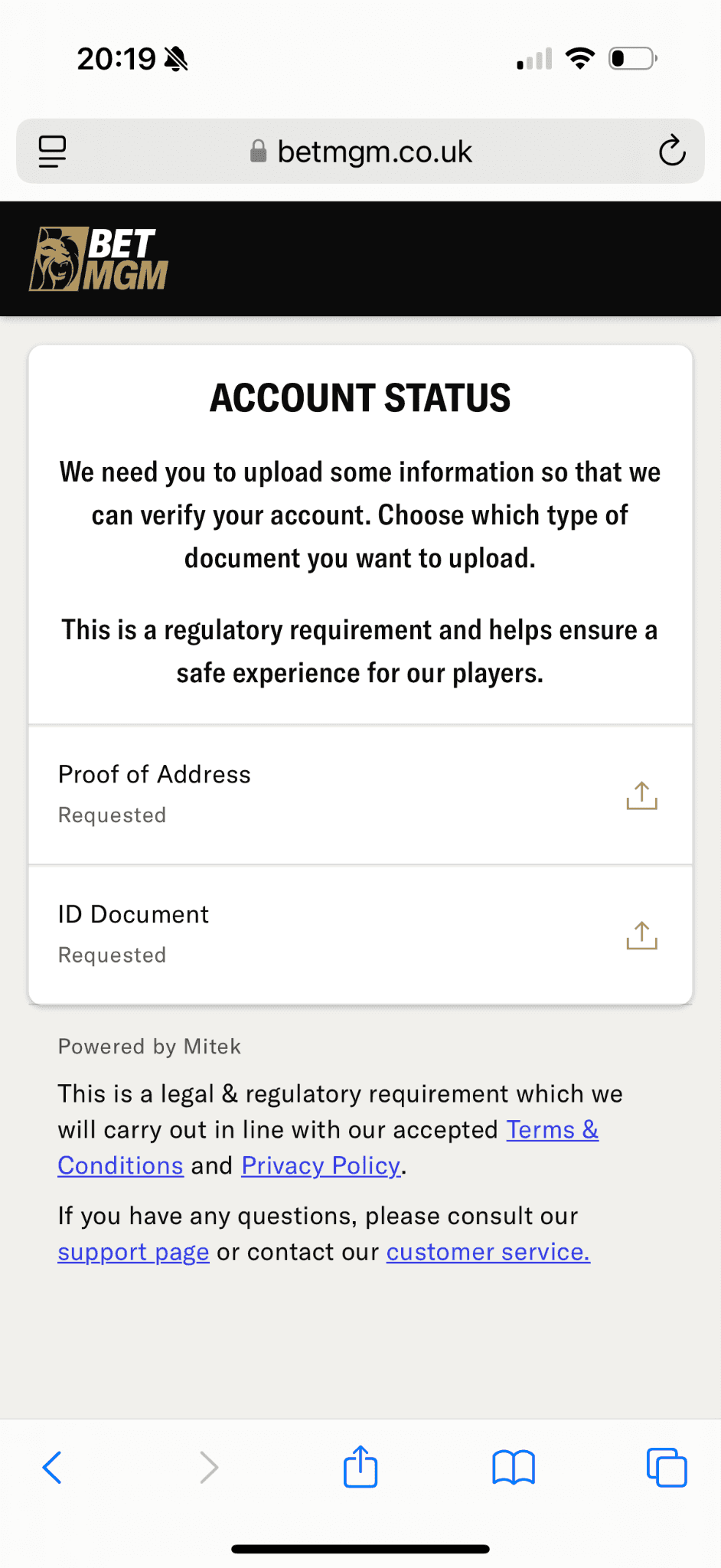Reload the betmgm.co.uk page
Screen dimensions: 721x1568
tap(671, 151)
